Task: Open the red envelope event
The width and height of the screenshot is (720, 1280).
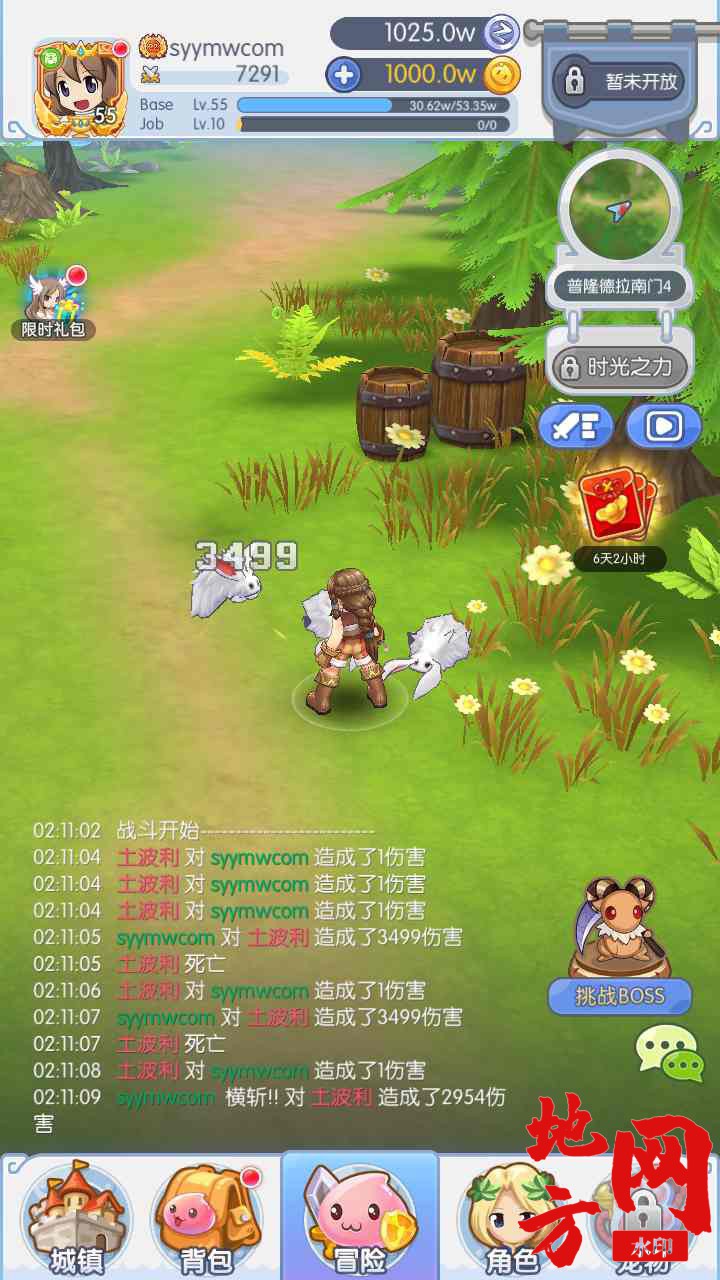Action: click(620, 510)
